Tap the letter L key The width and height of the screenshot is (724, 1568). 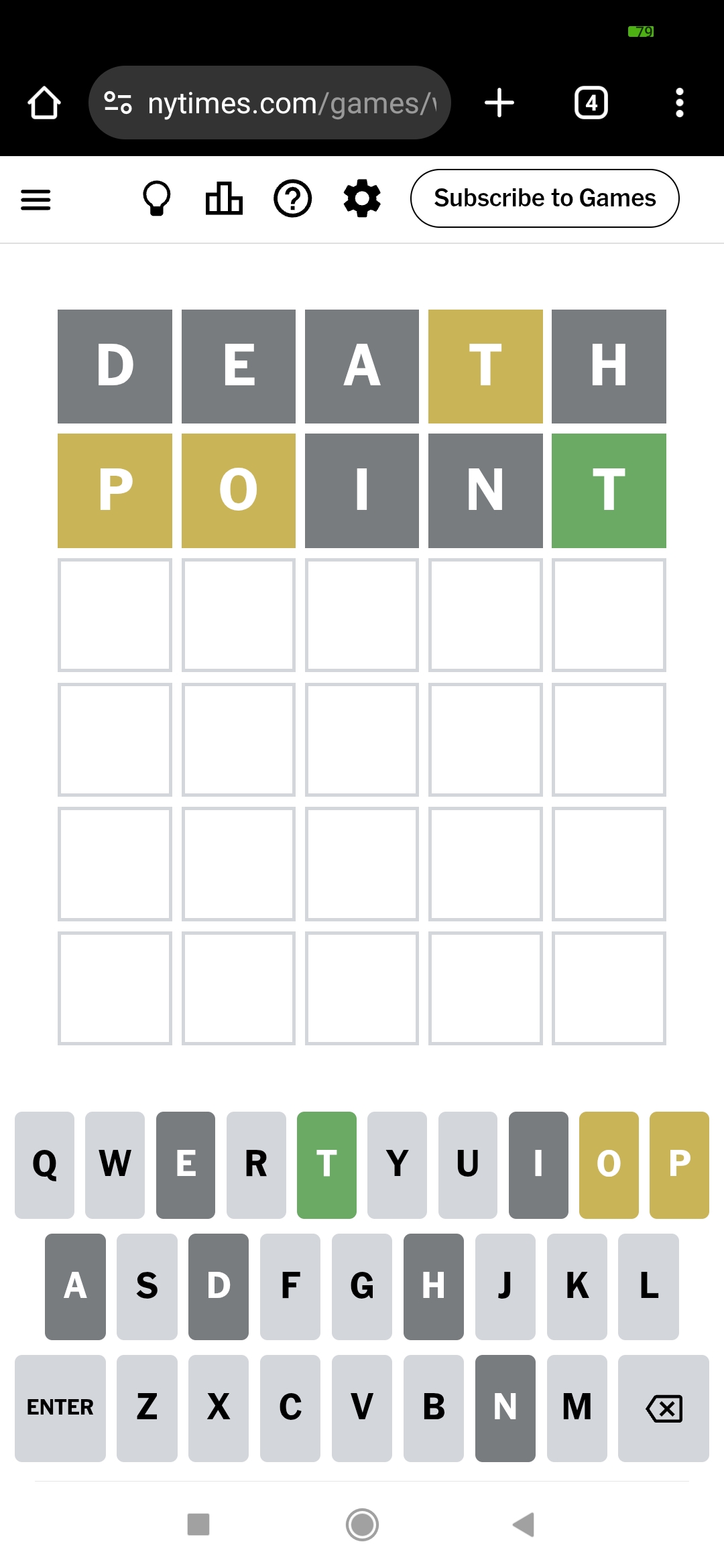pos(648,1286)
